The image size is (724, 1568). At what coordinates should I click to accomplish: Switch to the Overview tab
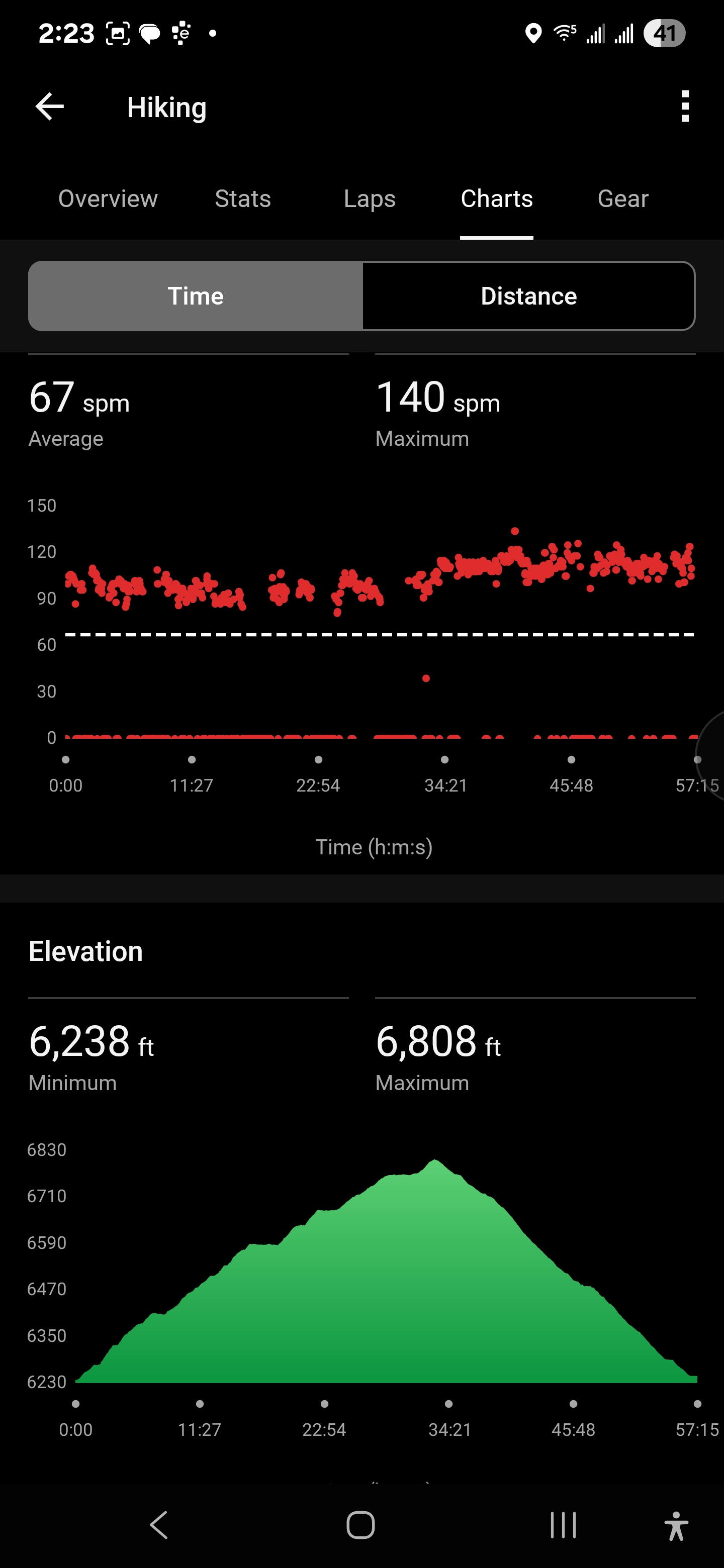108,199
